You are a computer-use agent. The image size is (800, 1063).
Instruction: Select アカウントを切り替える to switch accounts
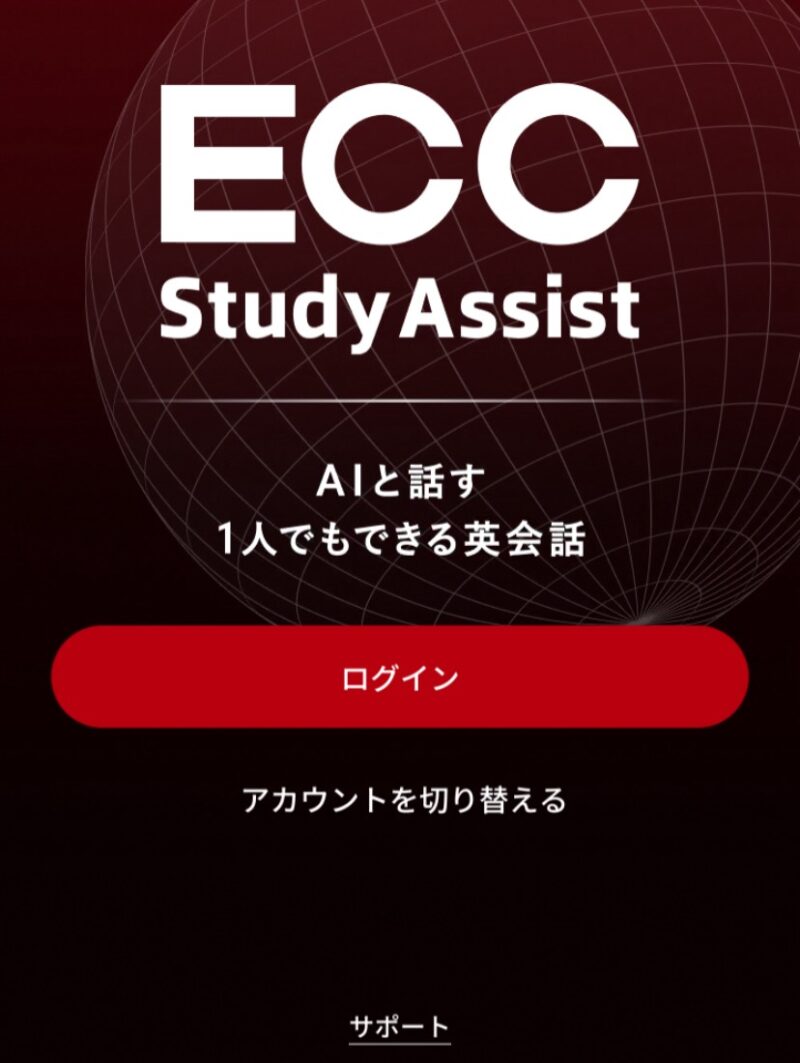point(404,800)
